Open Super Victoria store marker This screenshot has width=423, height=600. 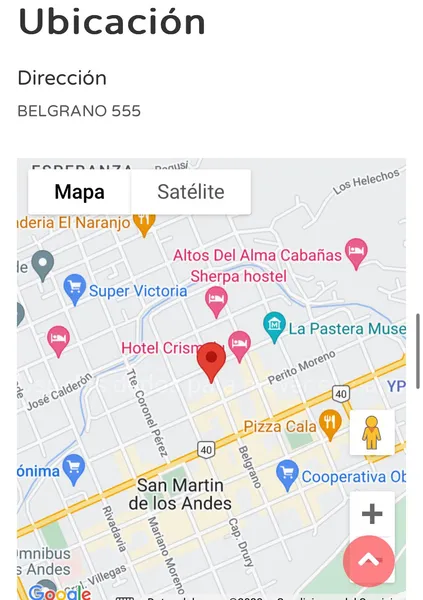pos(75,290)
